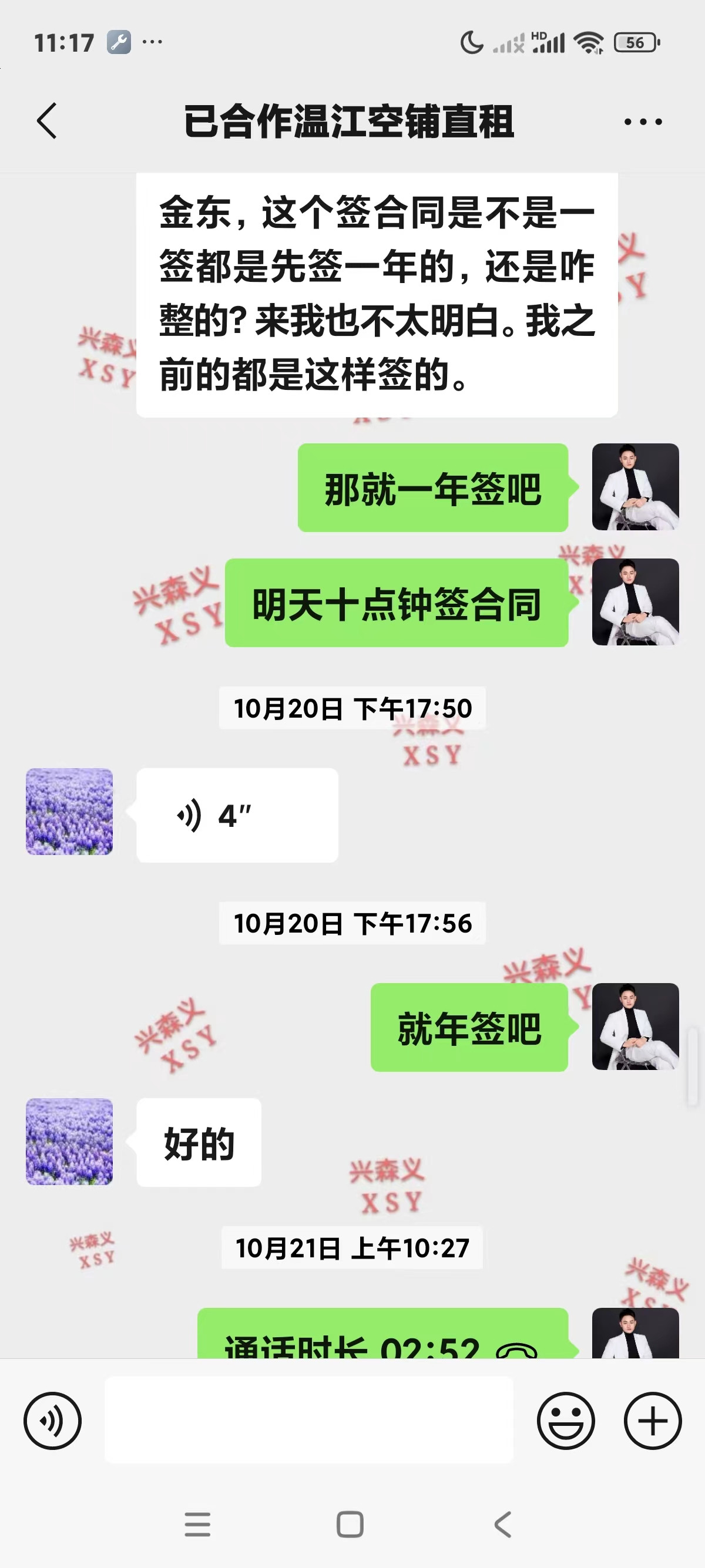Viewport: 705px width, 1568px height.
Task: Tap the message text field
Action: [308, 1420]
